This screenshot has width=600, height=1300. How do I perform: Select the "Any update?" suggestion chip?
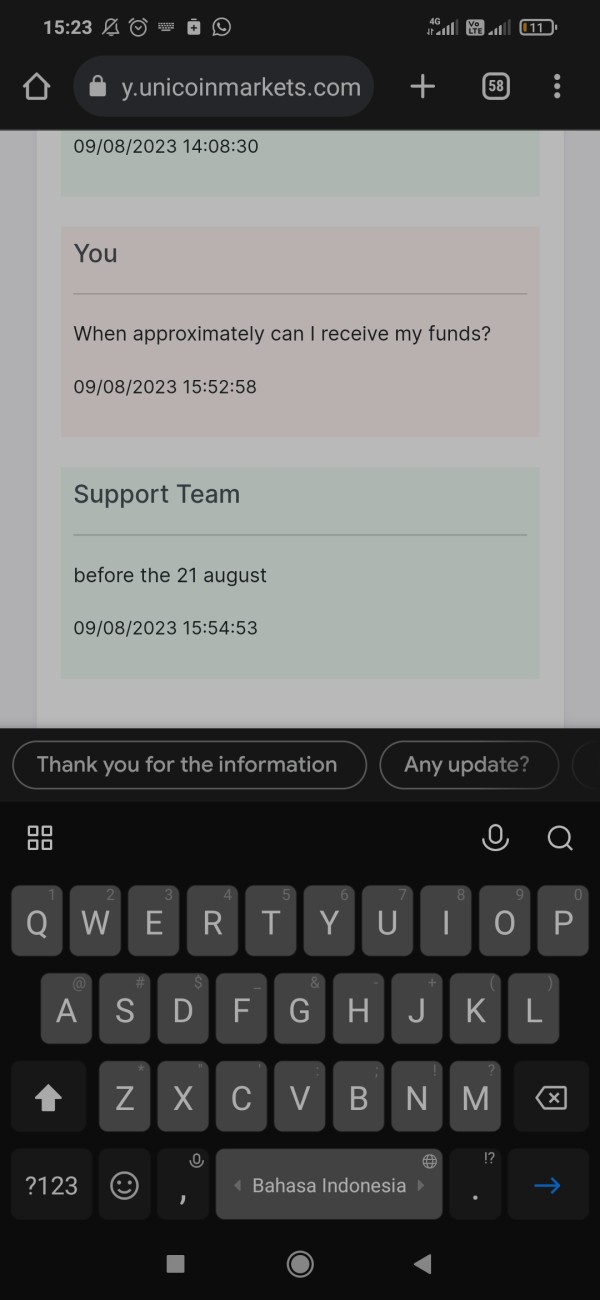click(467, 765)
